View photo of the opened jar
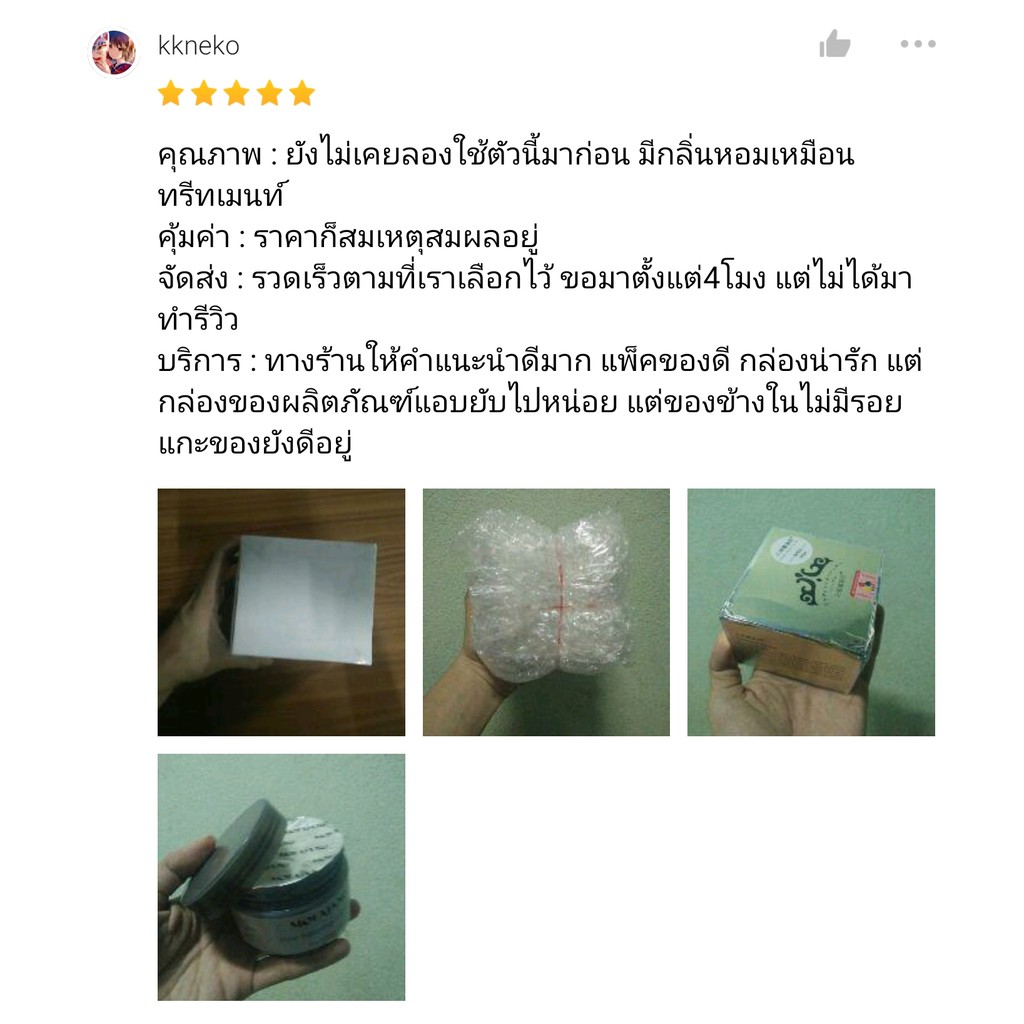 [x=281, y=877]
